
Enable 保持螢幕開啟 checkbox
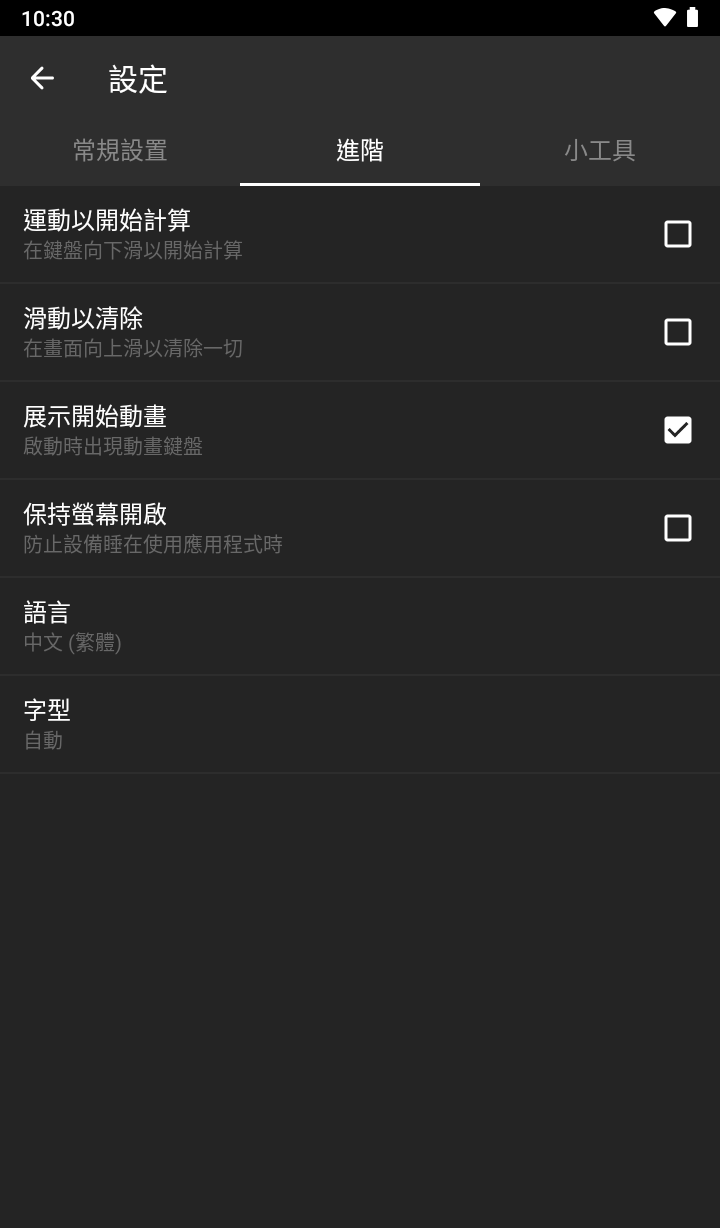tap(678, 527)
